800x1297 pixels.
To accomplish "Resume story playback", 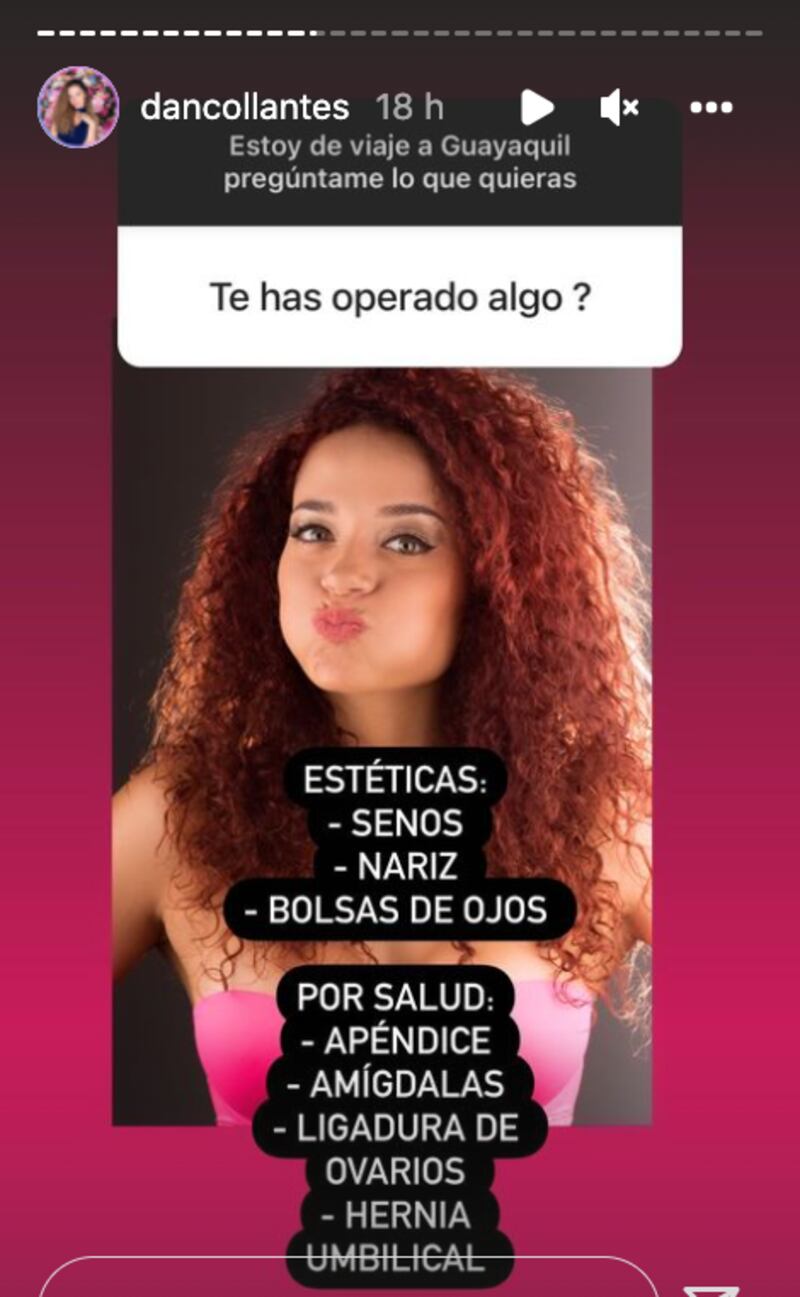I will (x=536, y=107).
